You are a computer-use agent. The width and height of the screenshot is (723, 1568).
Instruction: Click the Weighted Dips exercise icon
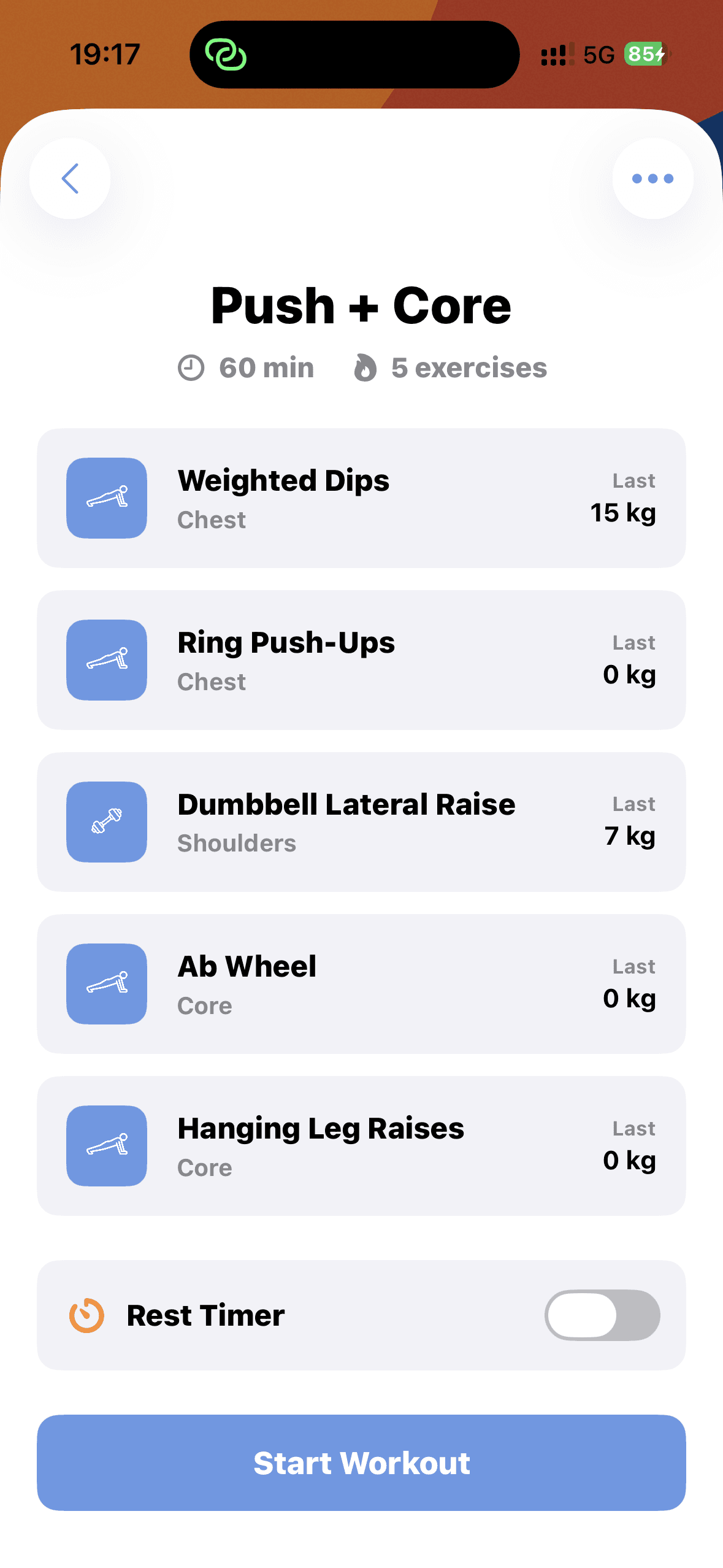click(105, 498)
